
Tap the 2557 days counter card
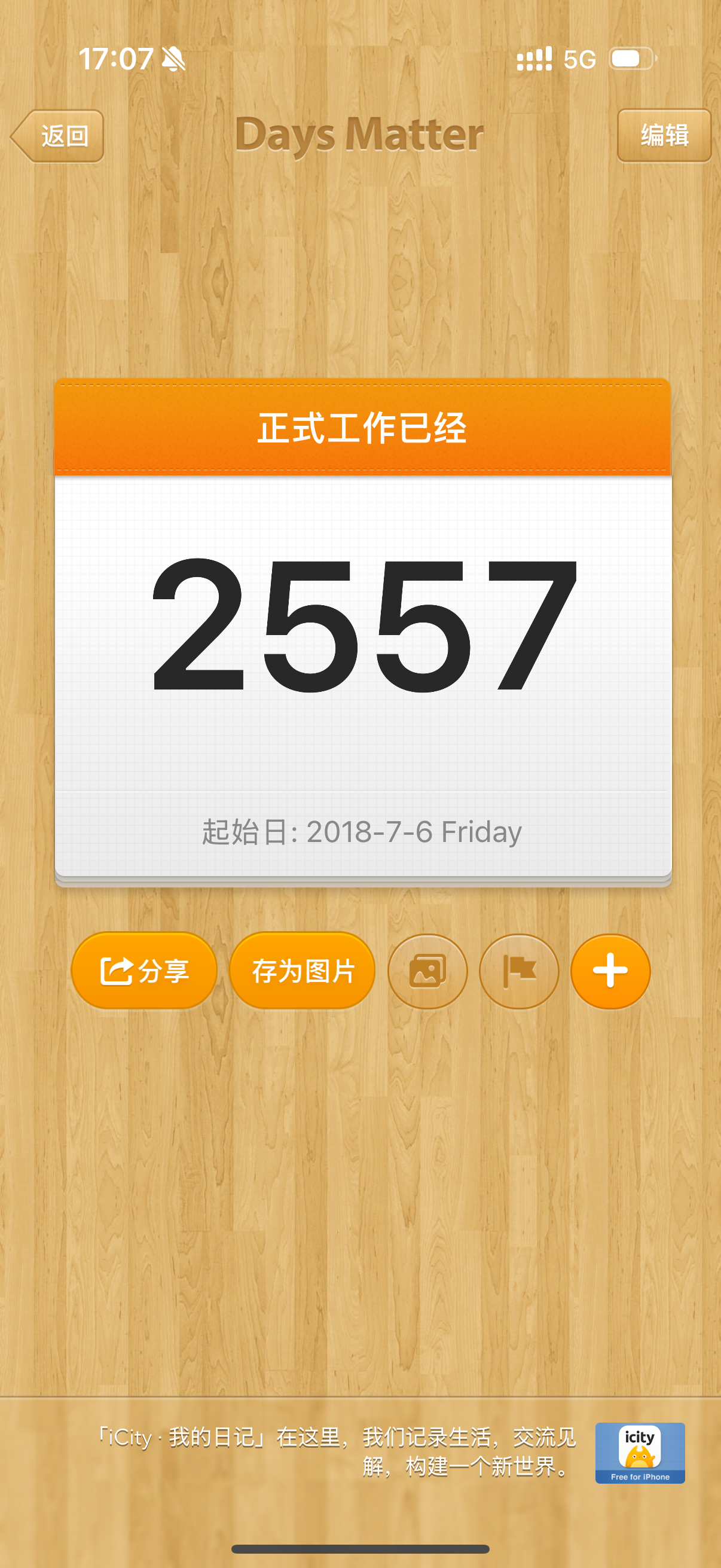pyautogui.click(x=363, y=632)
